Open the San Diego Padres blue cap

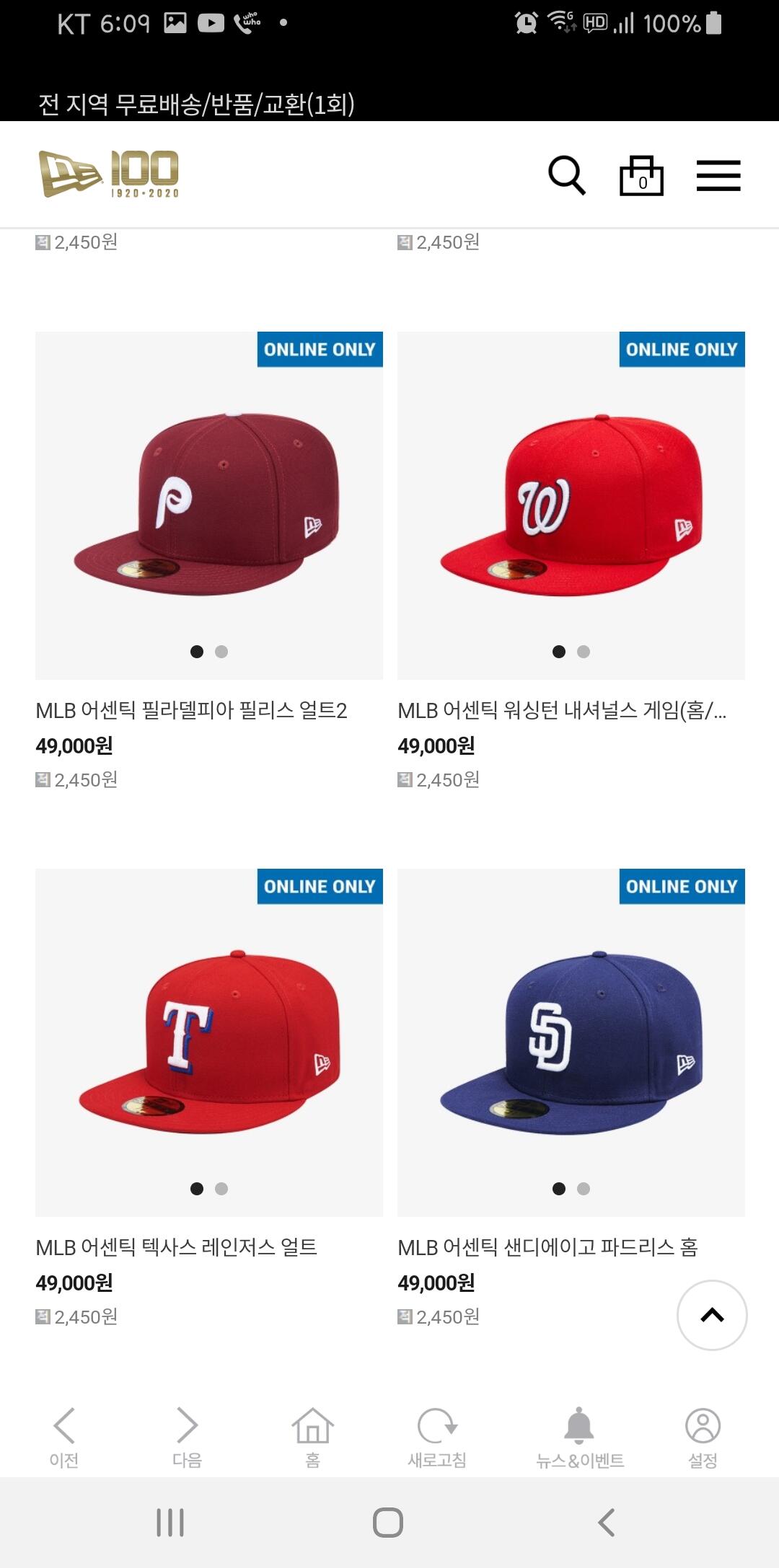pos(571,1042)
